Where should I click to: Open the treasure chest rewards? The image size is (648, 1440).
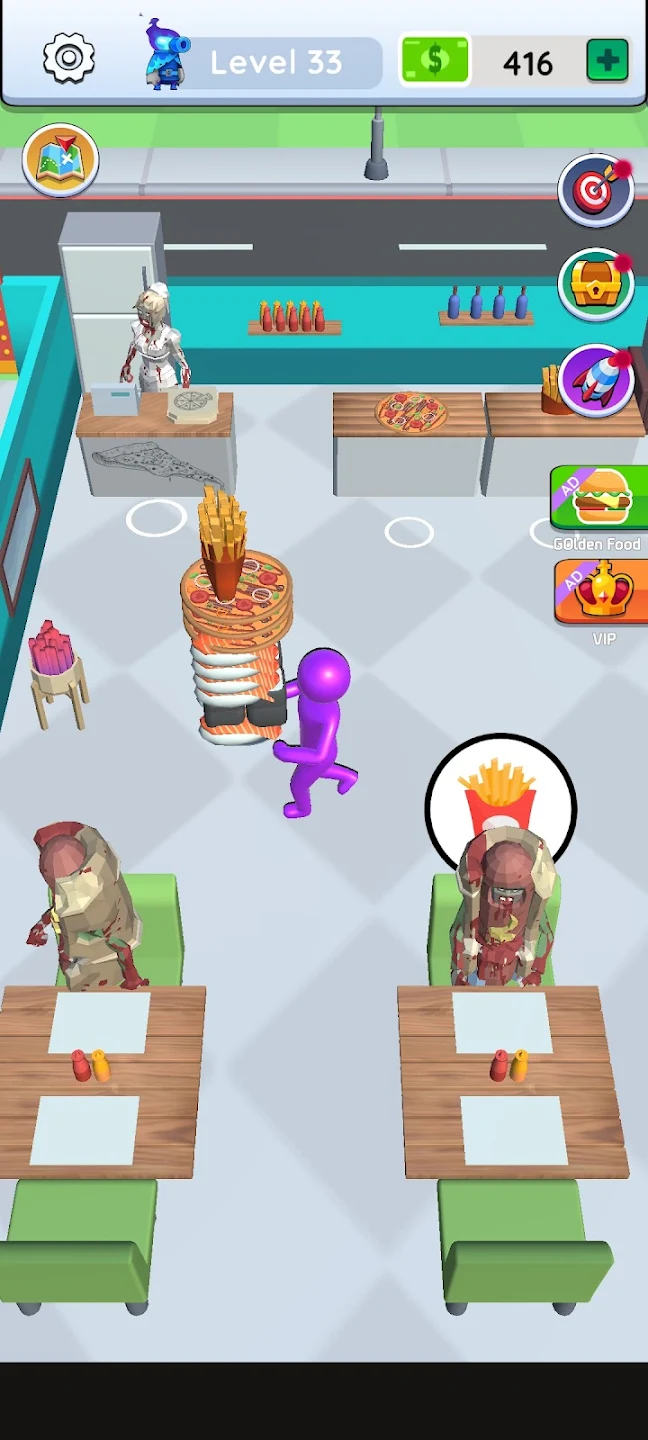click(x=597, y=285)
